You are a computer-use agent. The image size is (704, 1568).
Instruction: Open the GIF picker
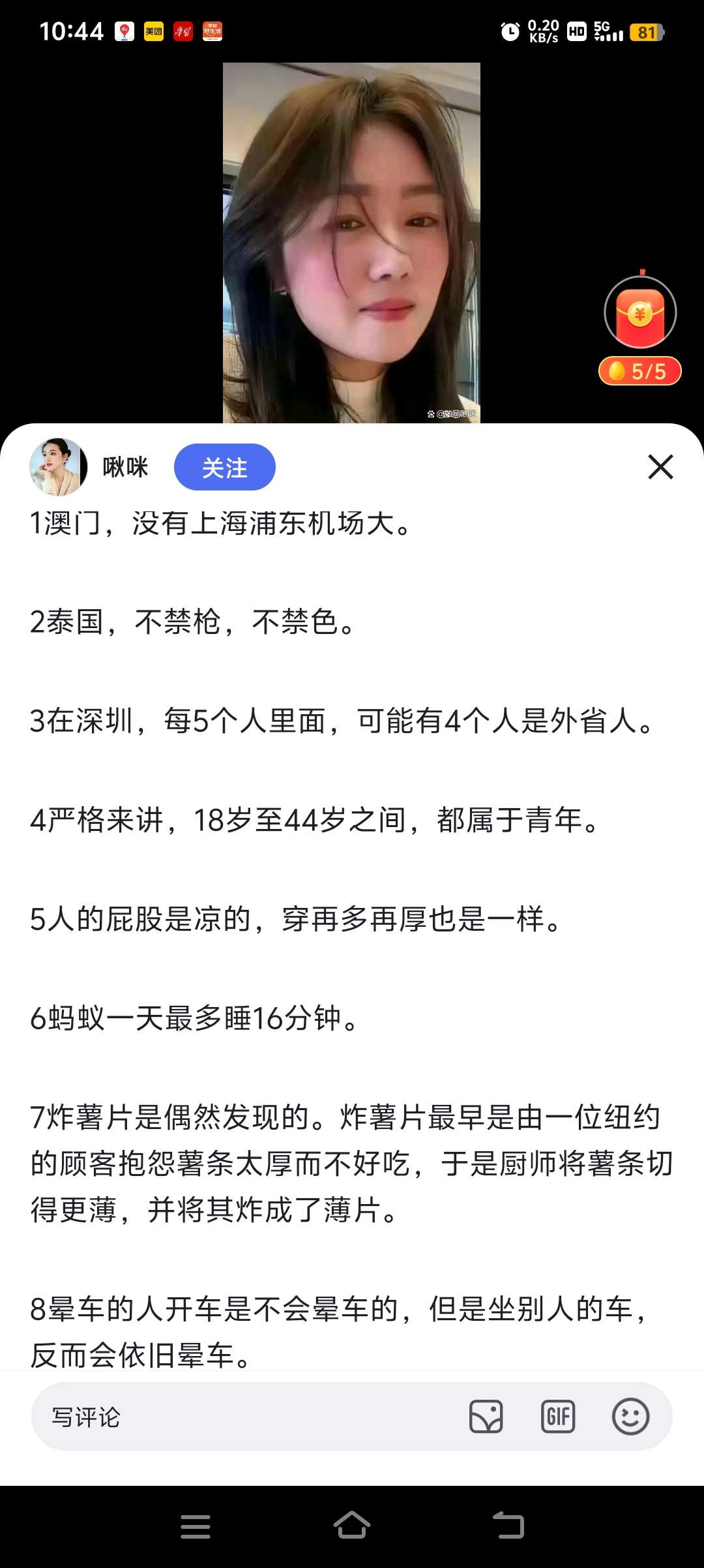558,1417
